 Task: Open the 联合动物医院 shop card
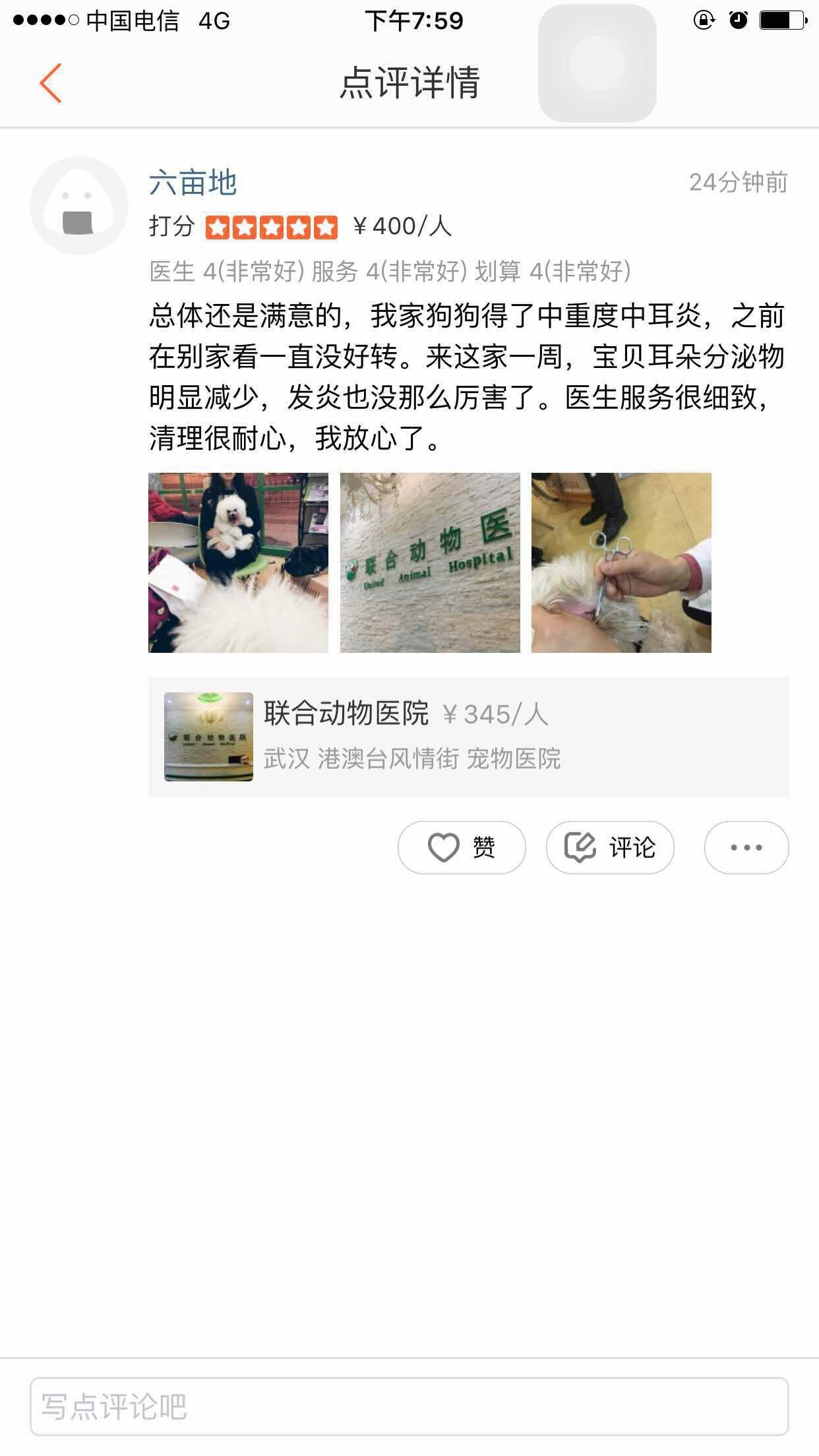point(469,737)
